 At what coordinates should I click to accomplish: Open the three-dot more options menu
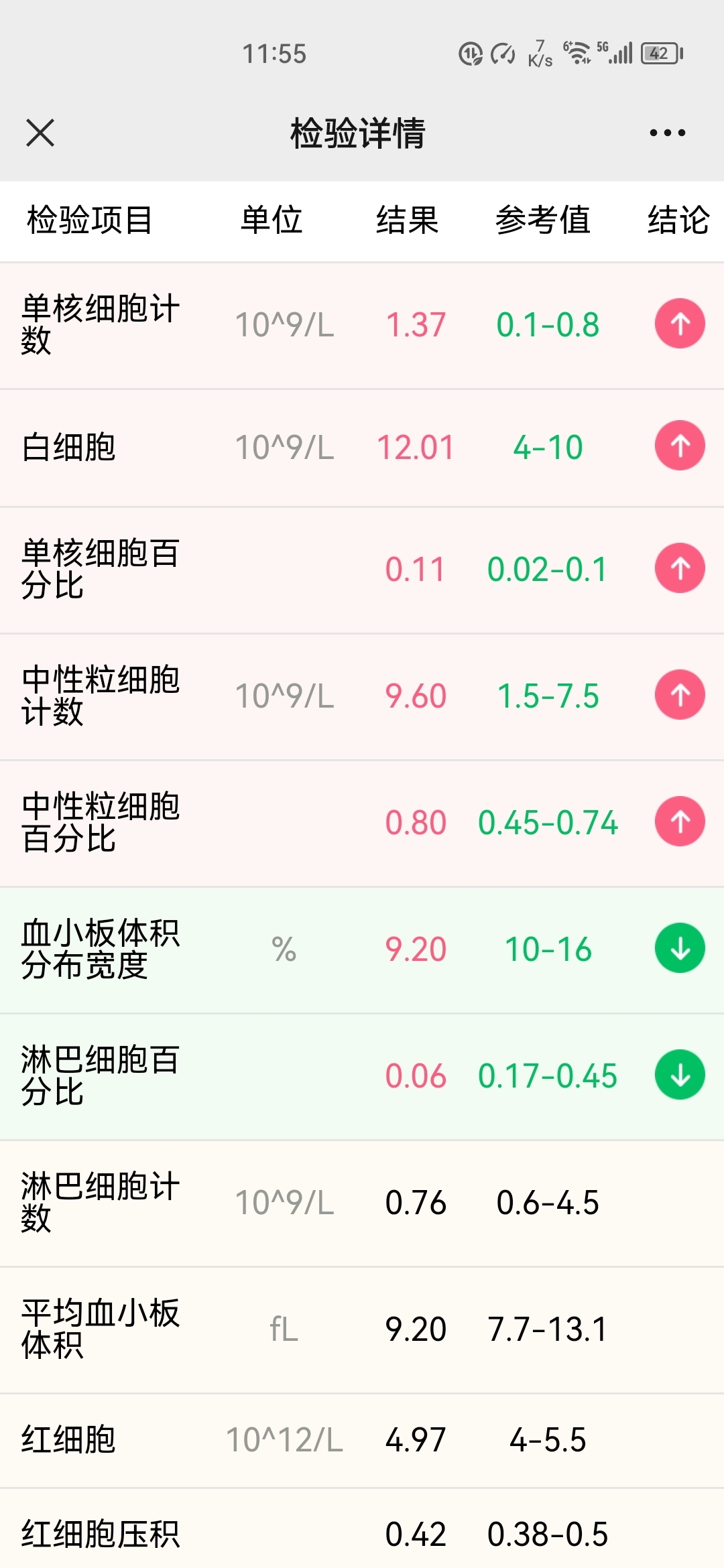(x=667, y=133)
